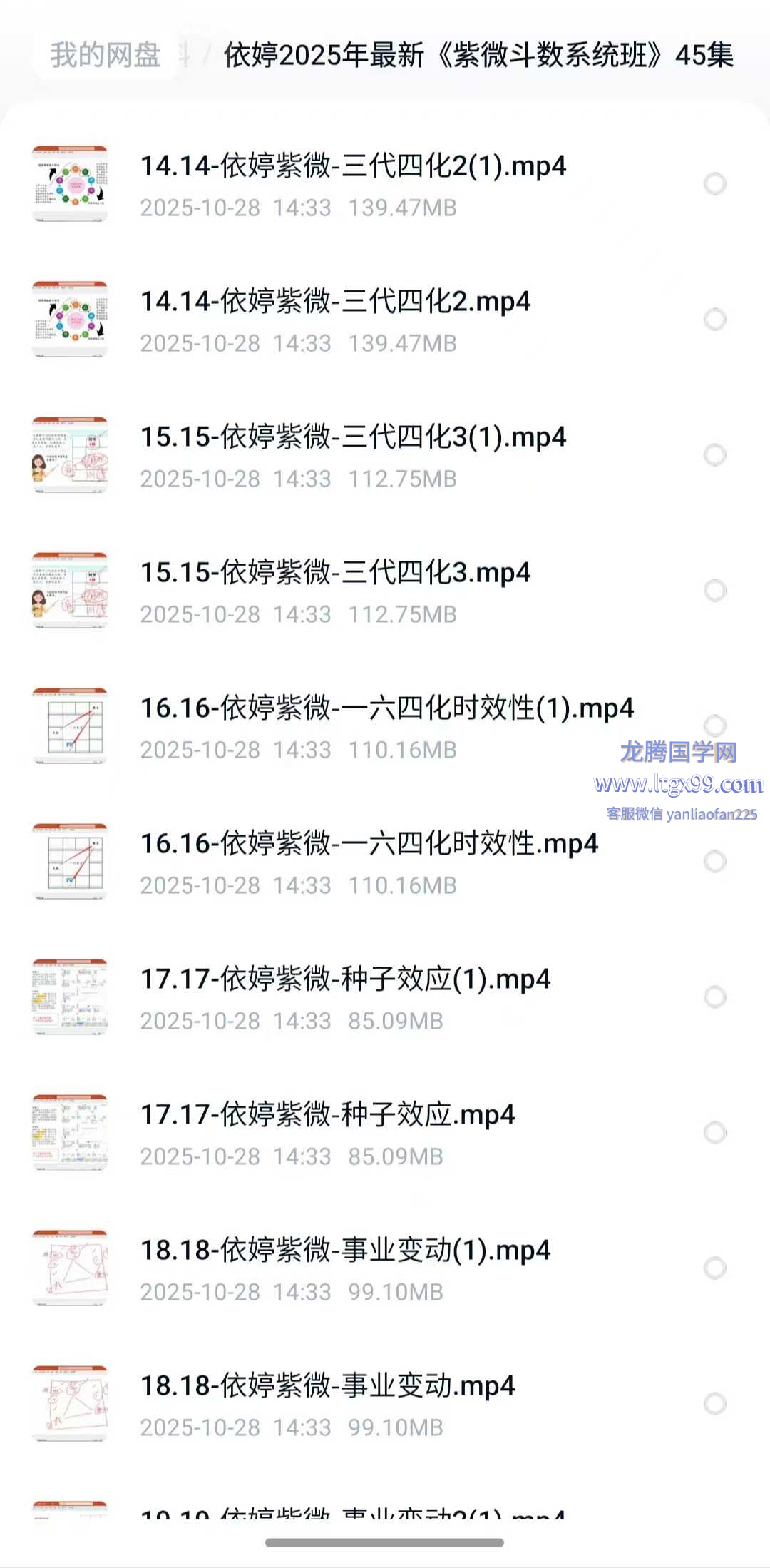The width and height of the screenshot is (770, 1568).
Task: Open 15.15-依婷紫微-三代四化3(1).mp4
Action: coord(353,437)
